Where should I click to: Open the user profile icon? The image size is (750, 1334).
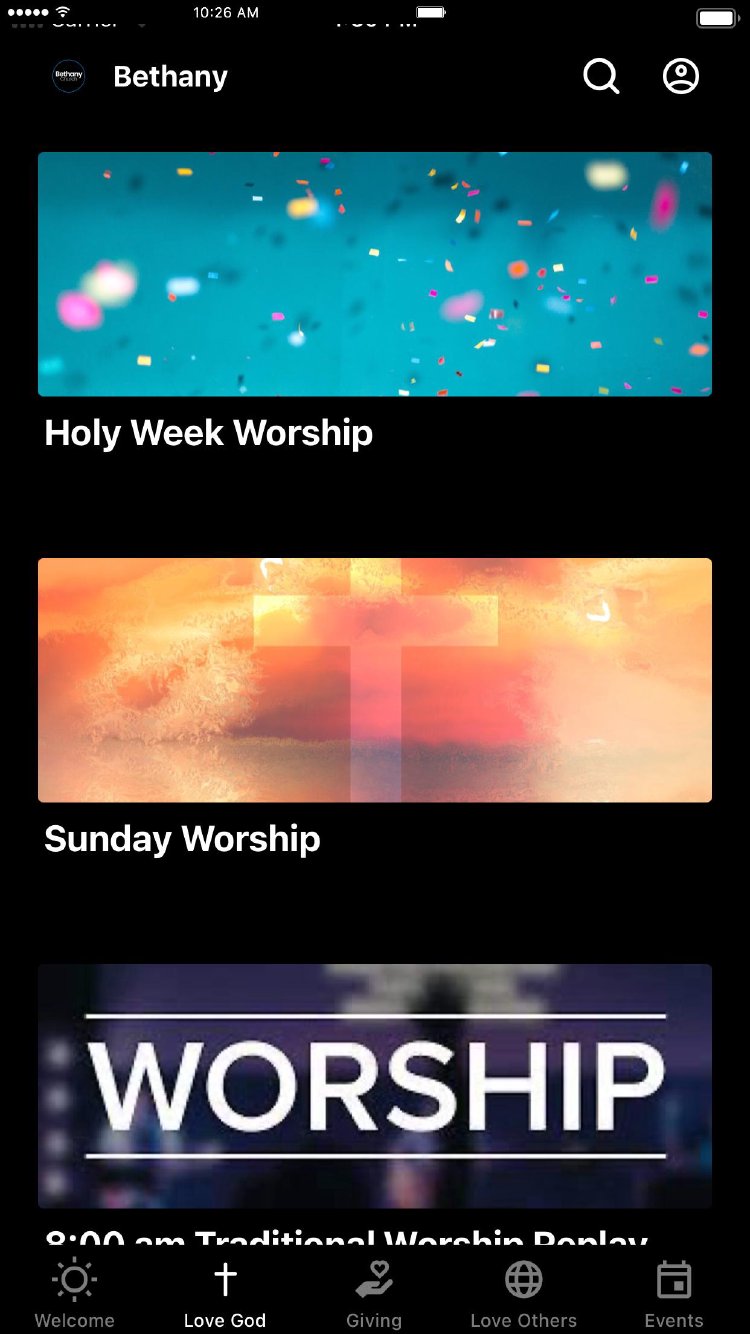pyautogui.click(x=681, y=76)
